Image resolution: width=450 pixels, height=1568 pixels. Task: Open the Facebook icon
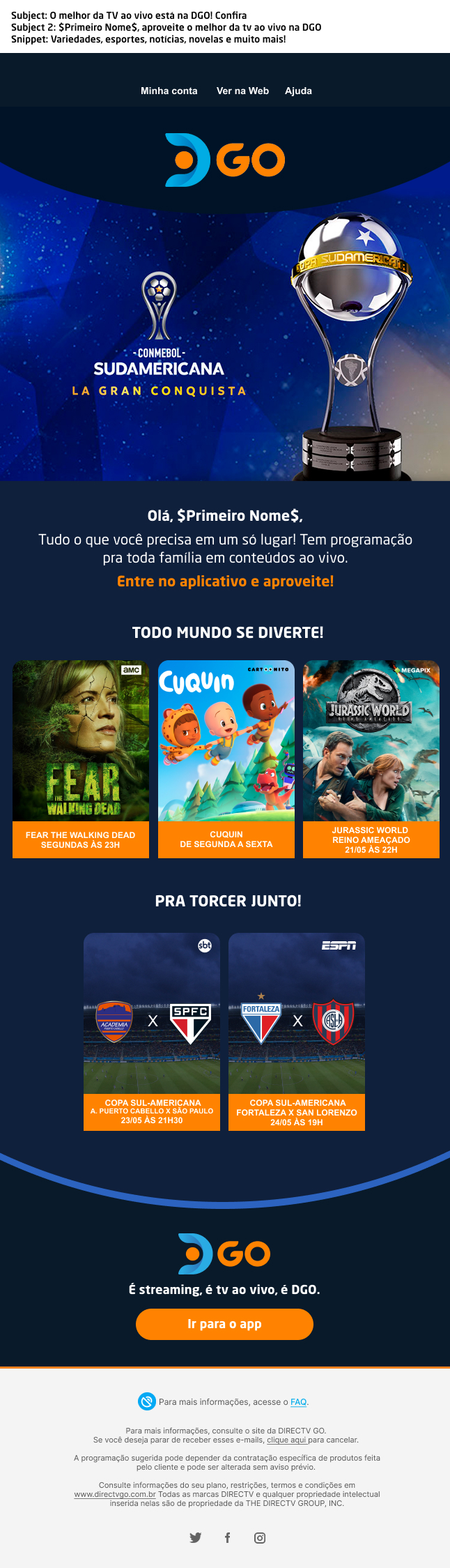coord(227,1538)
